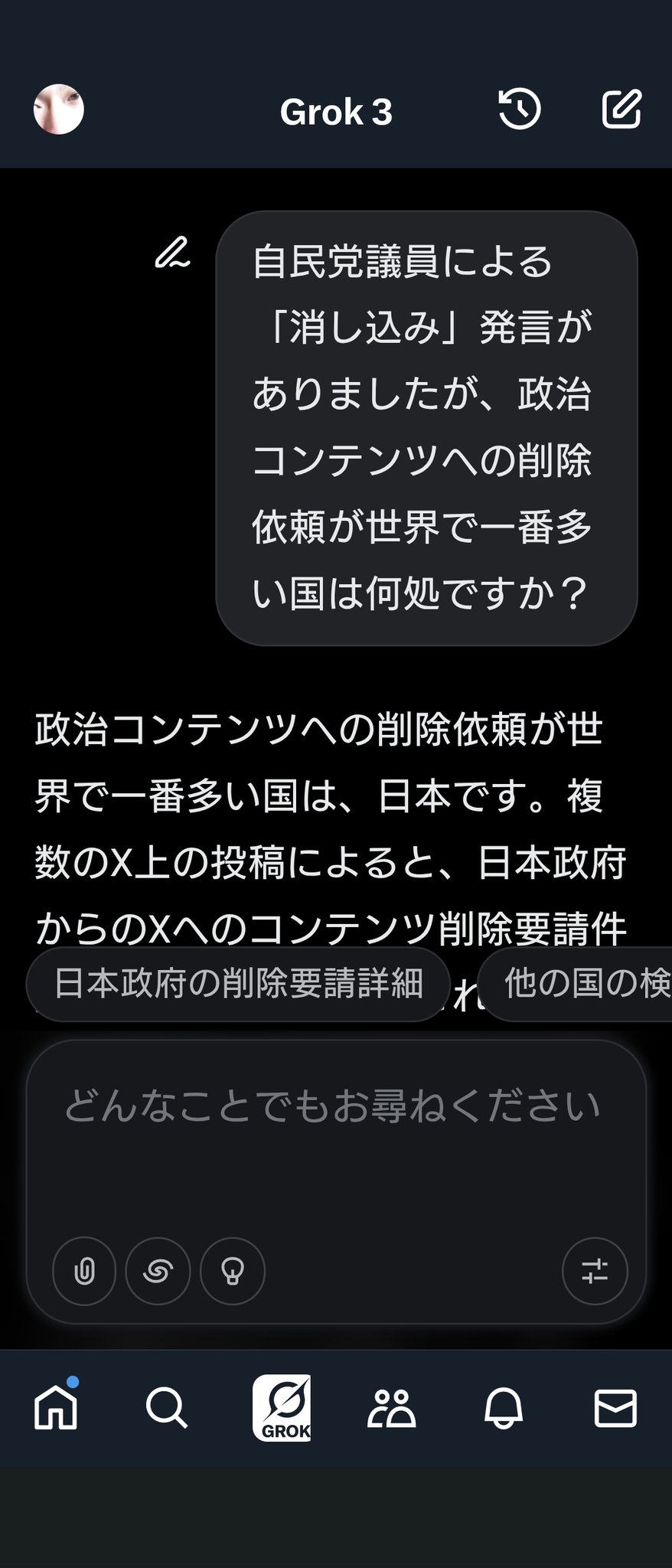Enable DeepSearch with the swirl icon

[158, 1272]
